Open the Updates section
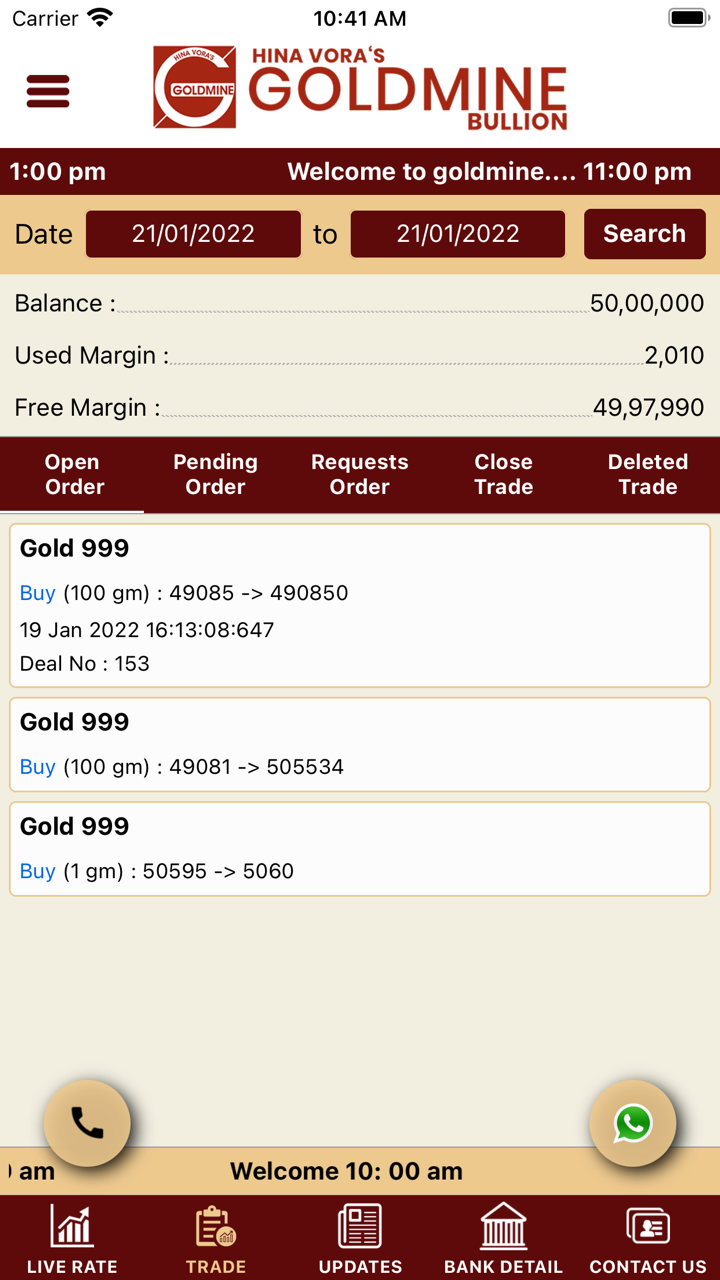Screen dimensions: 720x1280 pyautogui.click(x=360, y=1239)
